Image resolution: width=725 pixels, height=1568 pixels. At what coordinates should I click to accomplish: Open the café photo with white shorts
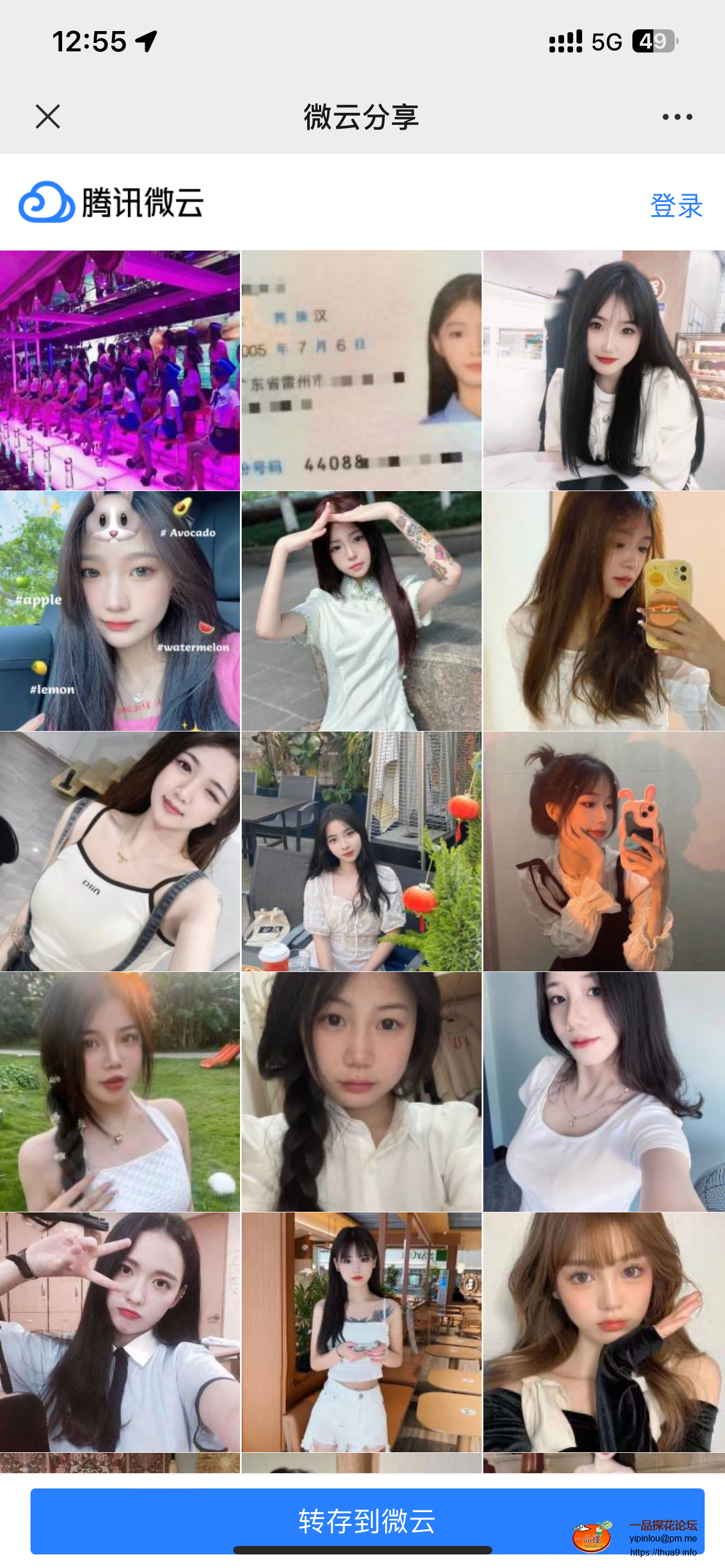pyautogui.click(x=361, y=1332)
